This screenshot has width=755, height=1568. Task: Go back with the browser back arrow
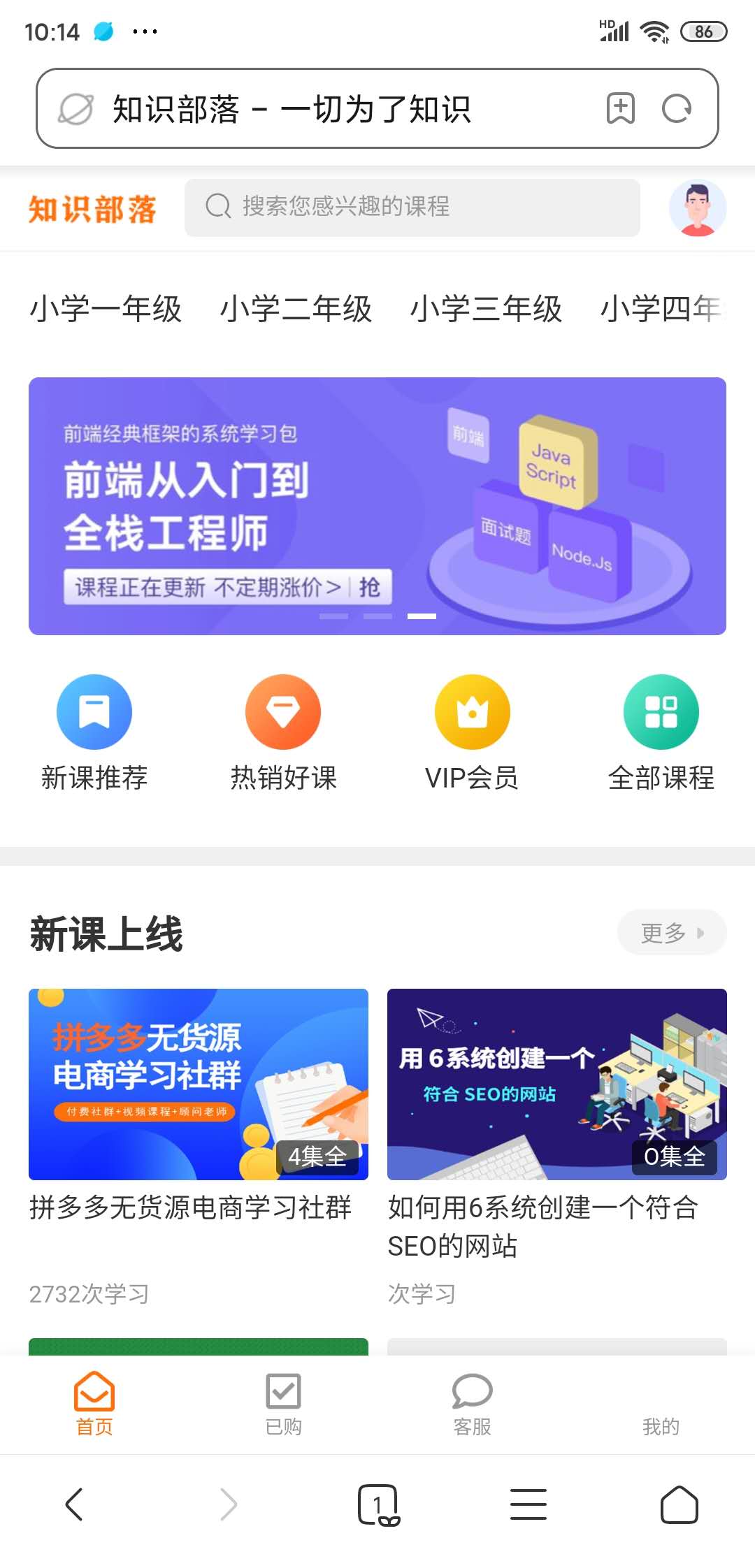click(74, 1504)
